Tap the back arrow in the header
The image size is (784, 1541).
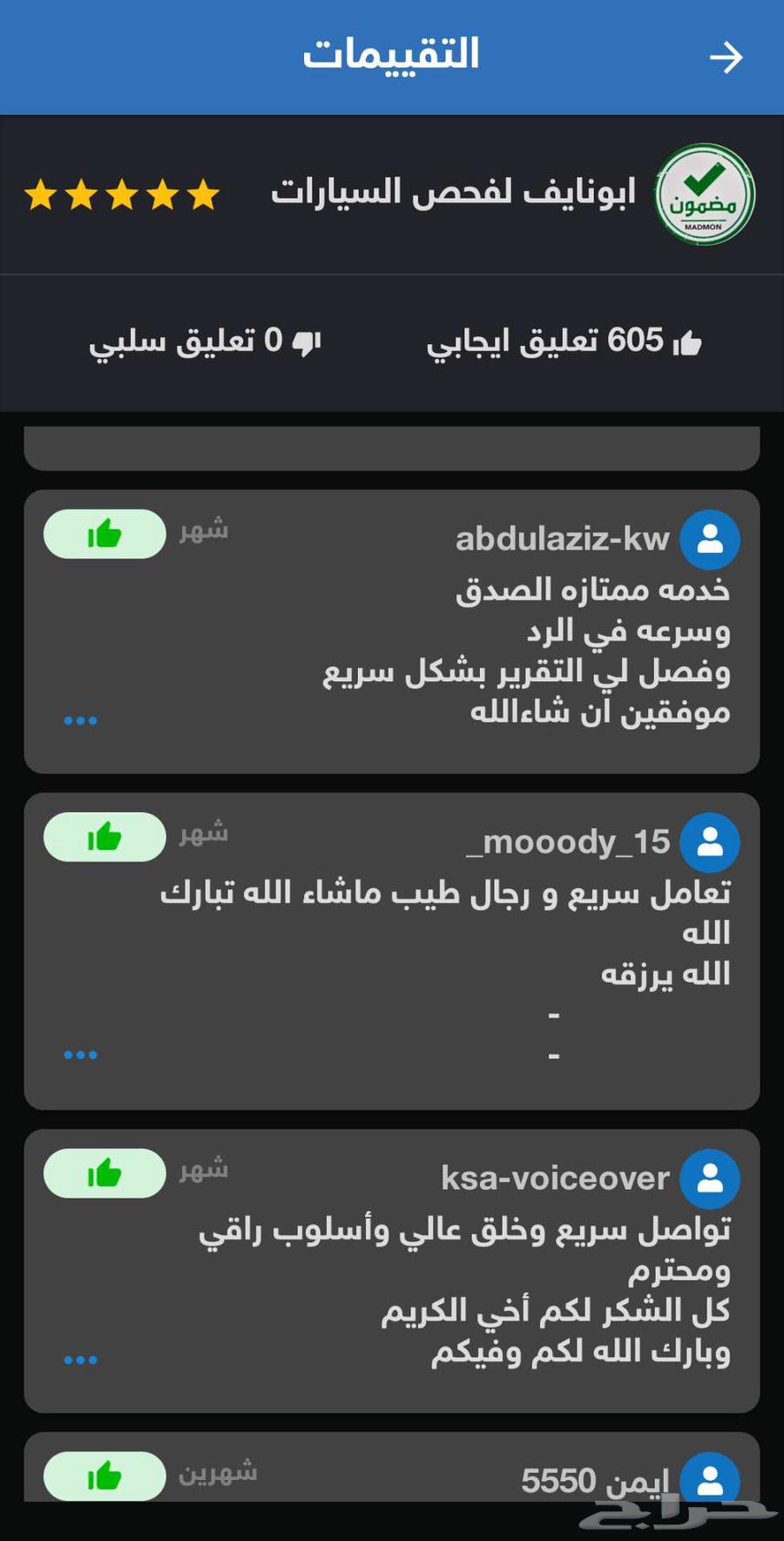tap(726, 57)
